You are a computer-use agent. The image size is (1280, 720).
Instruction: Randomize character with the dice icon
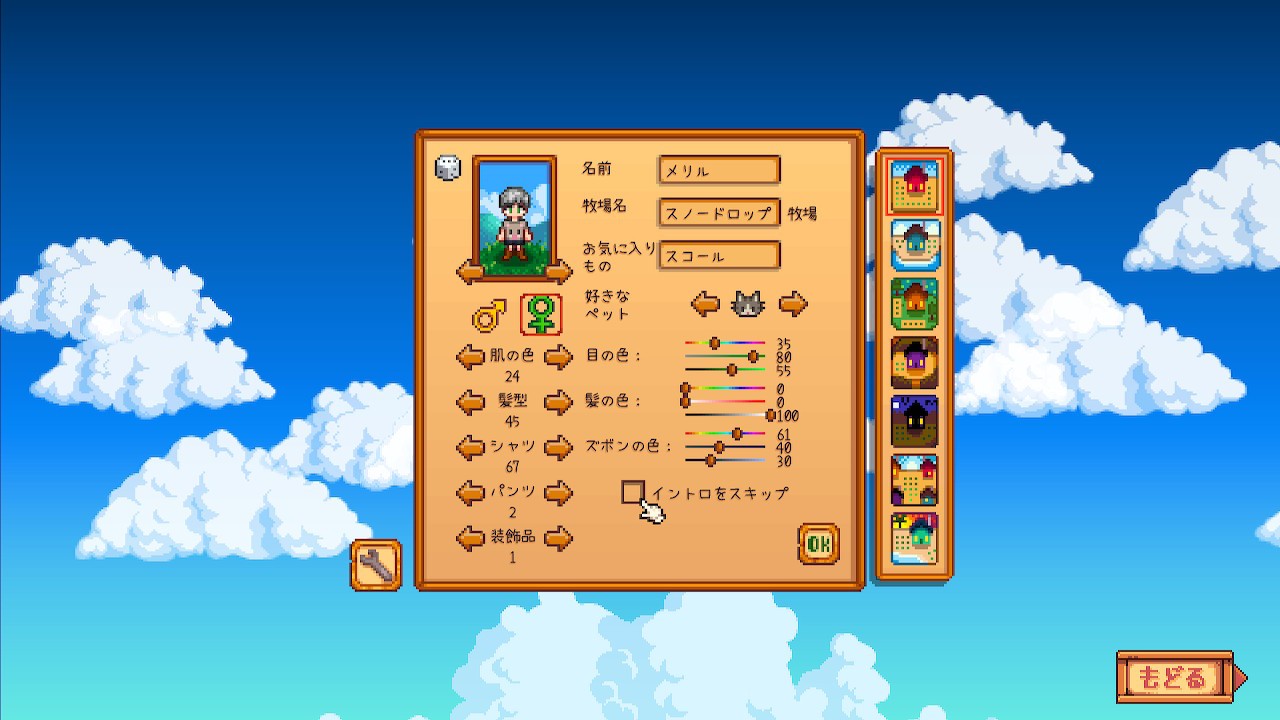(x=447, y=168)
